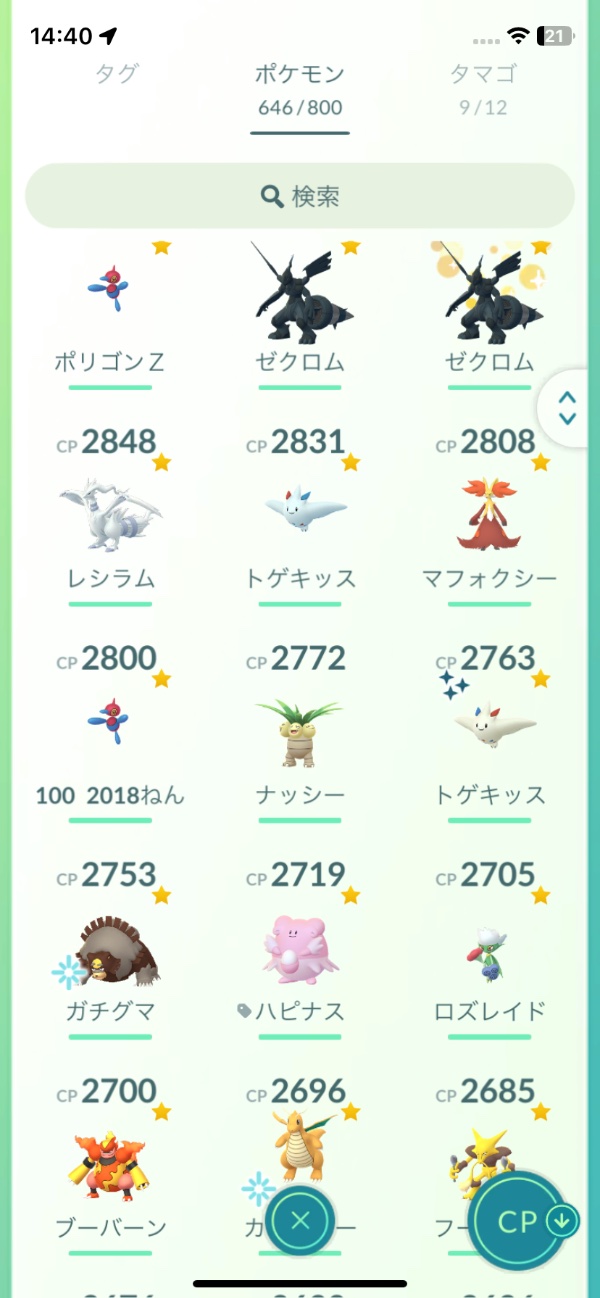Tap the up-down scroll handle
Image resolution: width=600 pixels, height=1298 pixels.
(x=567, y=408)
